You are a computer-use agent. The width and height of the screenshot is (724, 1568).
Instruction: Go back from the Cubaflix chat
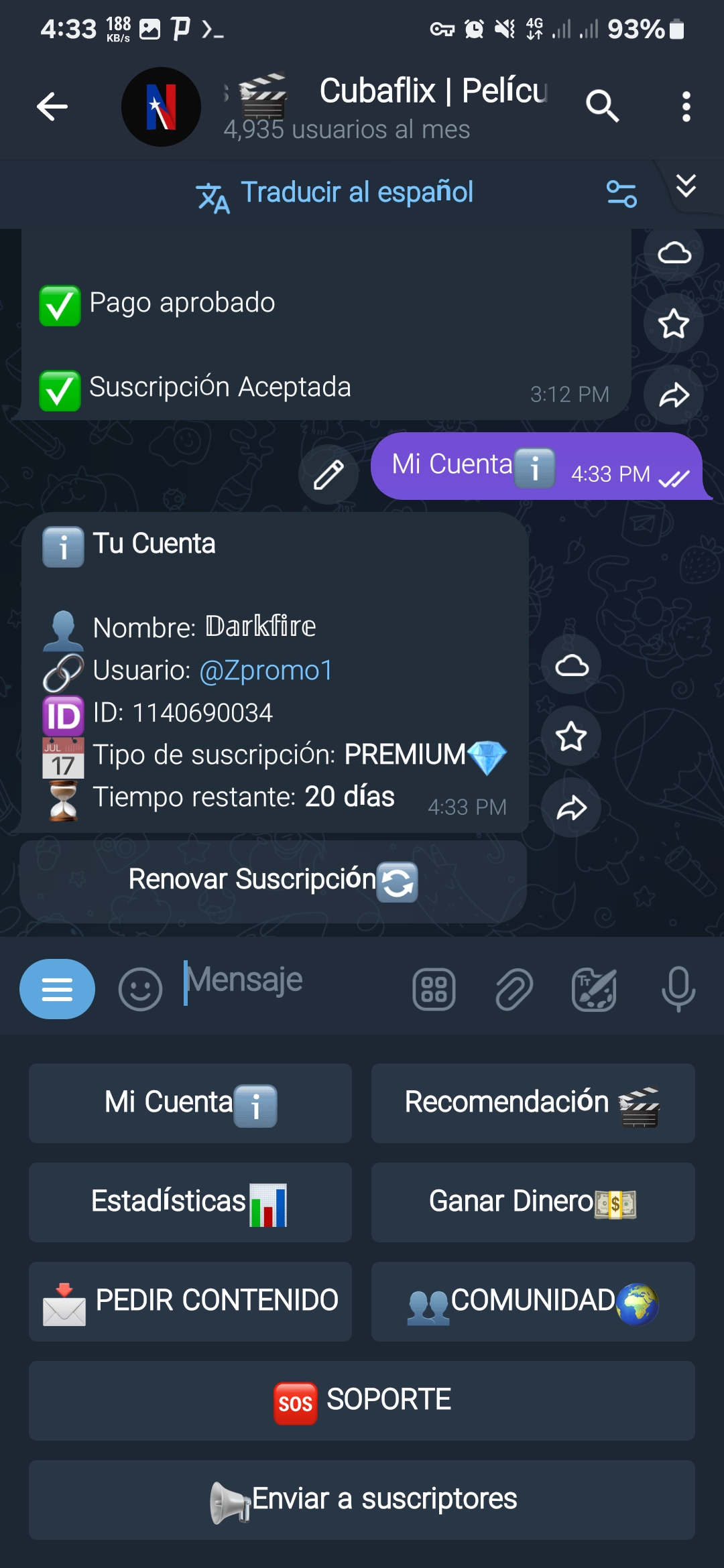52,107
